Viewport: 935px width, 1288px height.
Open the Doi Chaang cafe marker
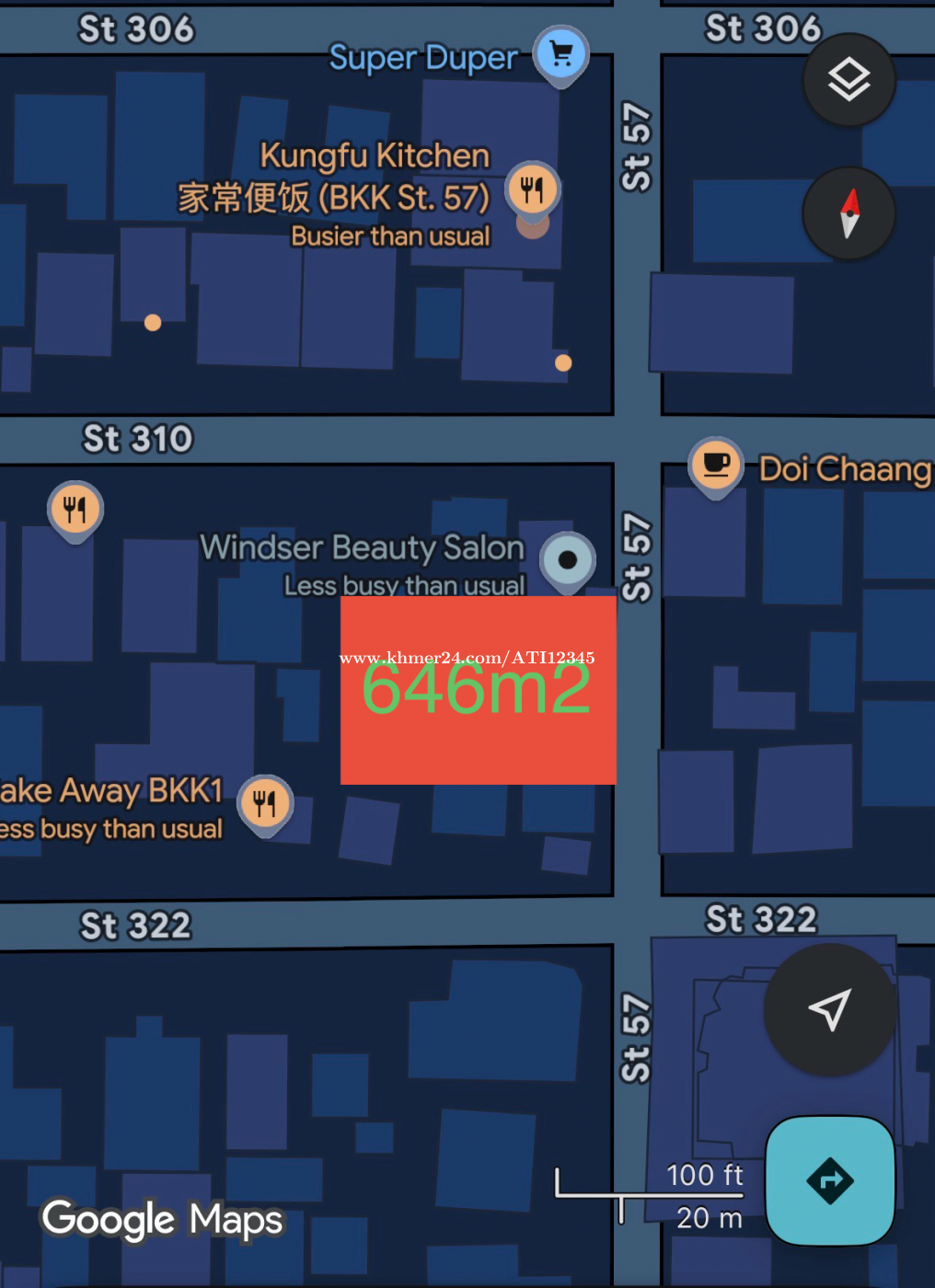[x=716, y=465]
